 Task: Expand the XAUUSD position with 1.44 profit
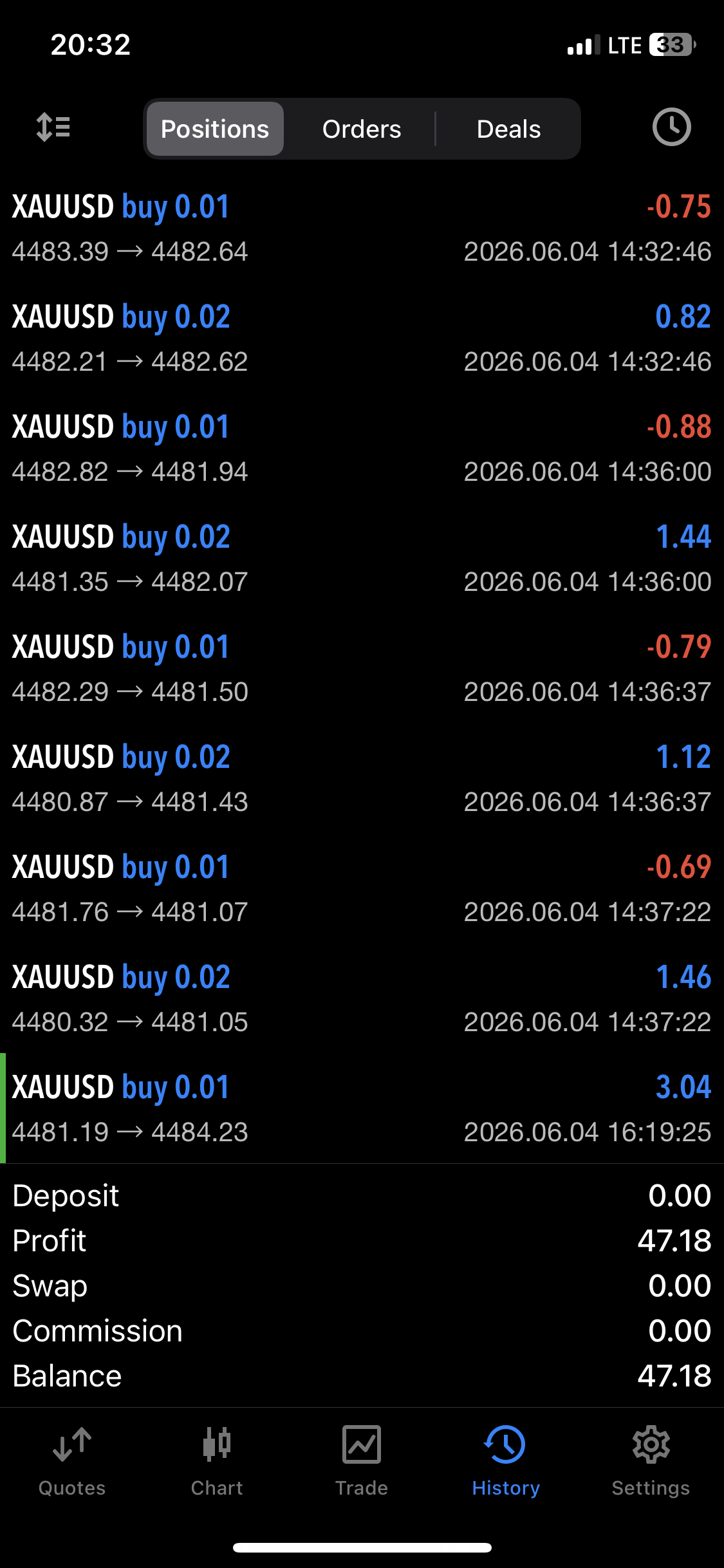pyautogui.click(x=362, y=558)
